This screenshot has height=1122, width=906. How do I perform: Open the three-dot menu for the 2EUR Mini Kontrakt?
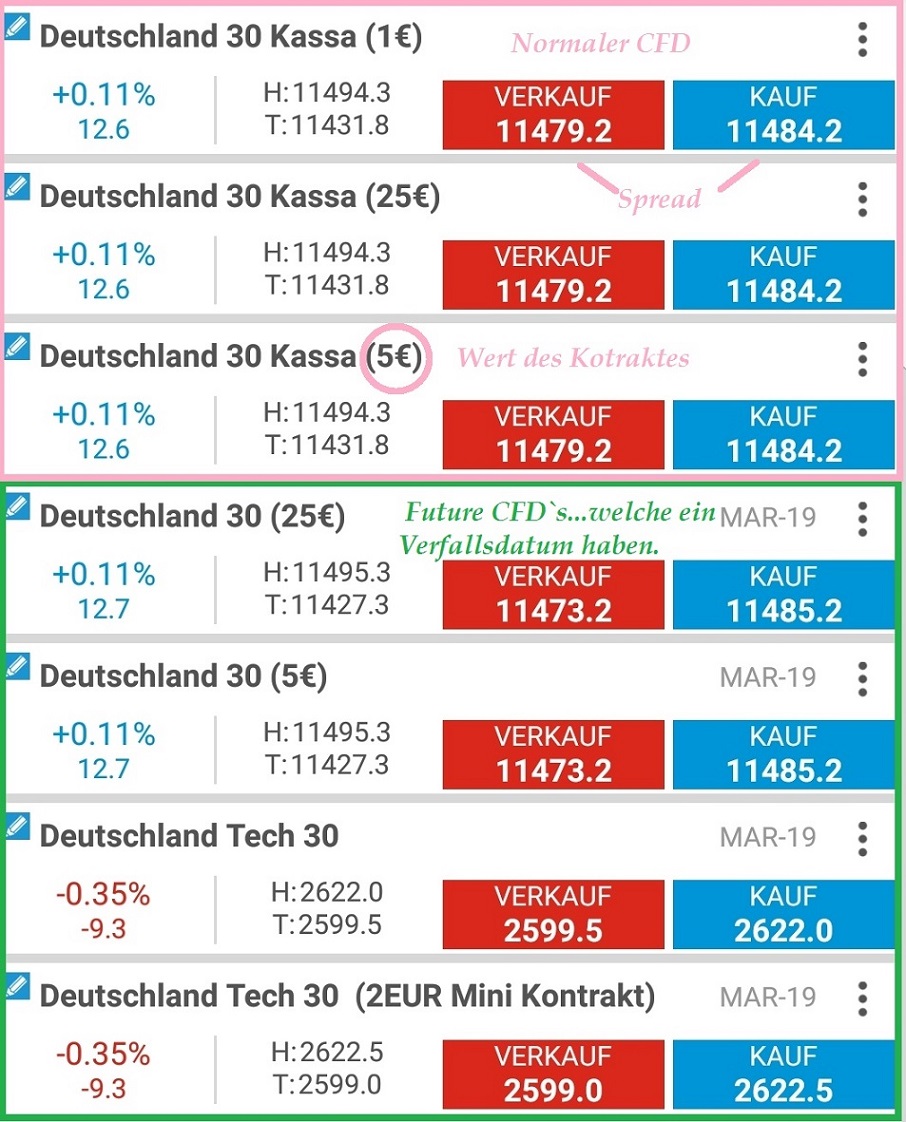pos(862,1000)
